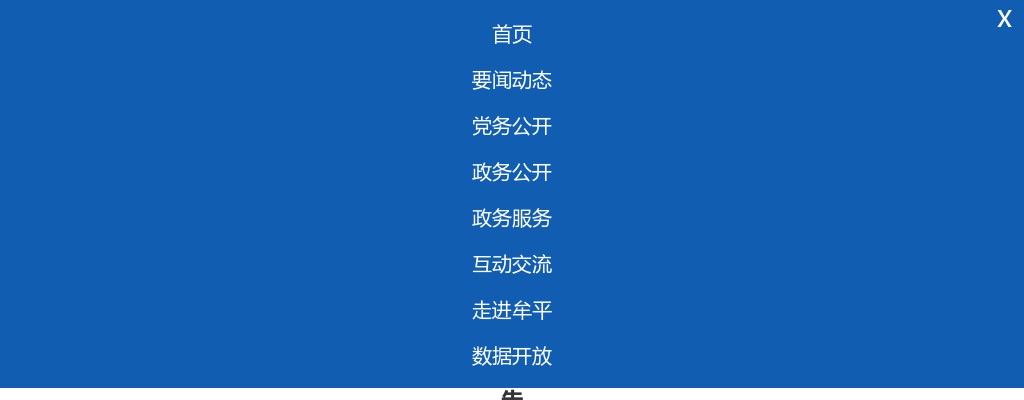Open 数据开放 page

pos(512,357)
